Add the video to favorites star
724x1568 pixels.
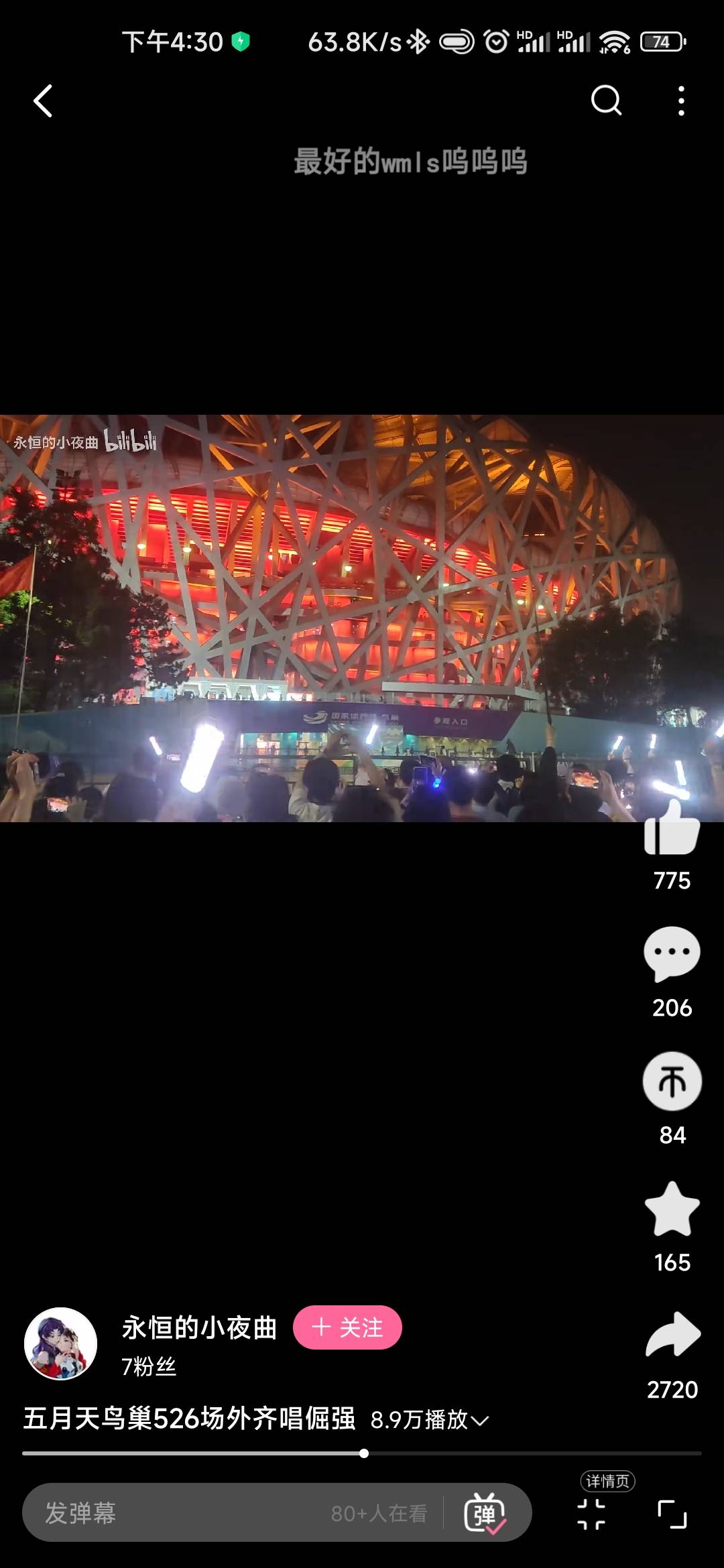[x=672, y=1209]
